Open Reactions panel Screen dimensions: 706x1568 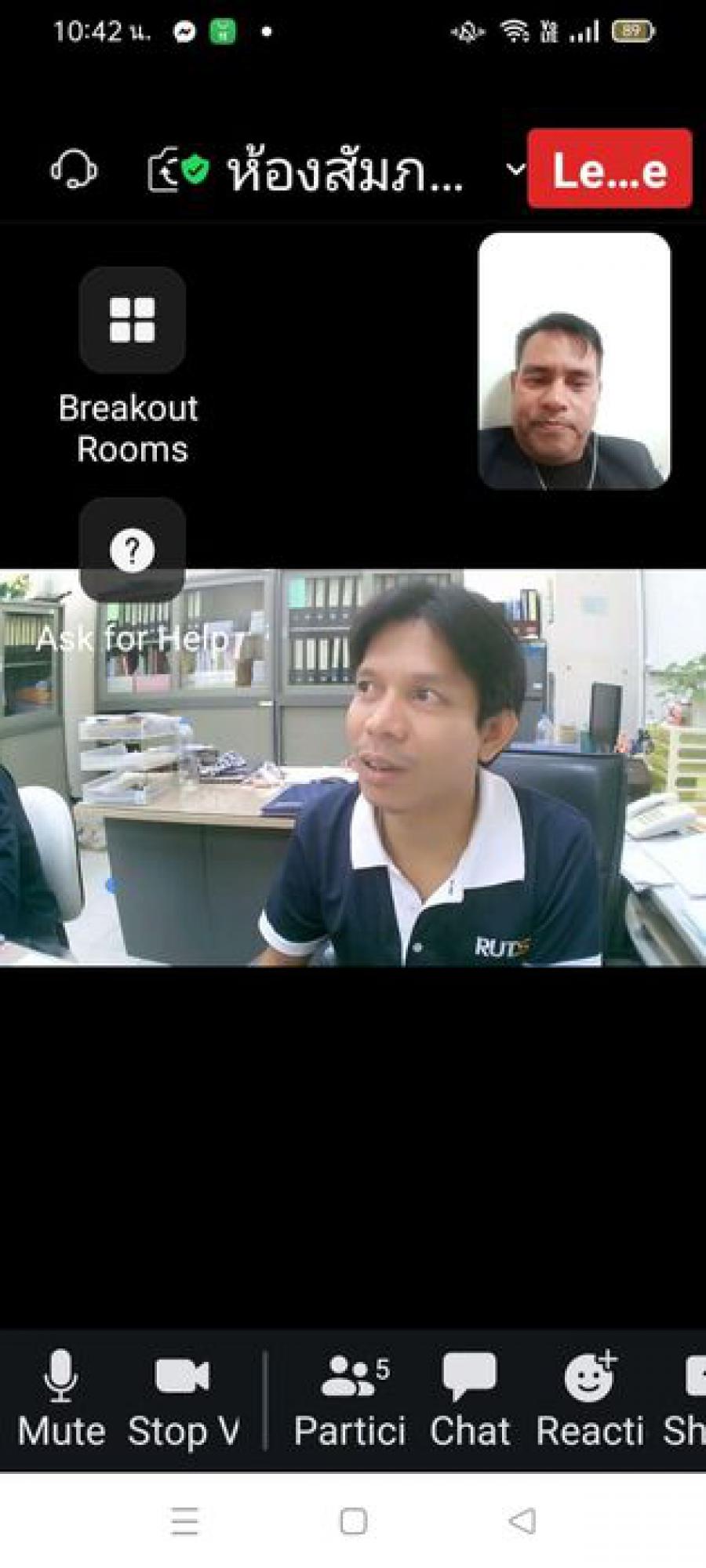tap(590, 1399)
